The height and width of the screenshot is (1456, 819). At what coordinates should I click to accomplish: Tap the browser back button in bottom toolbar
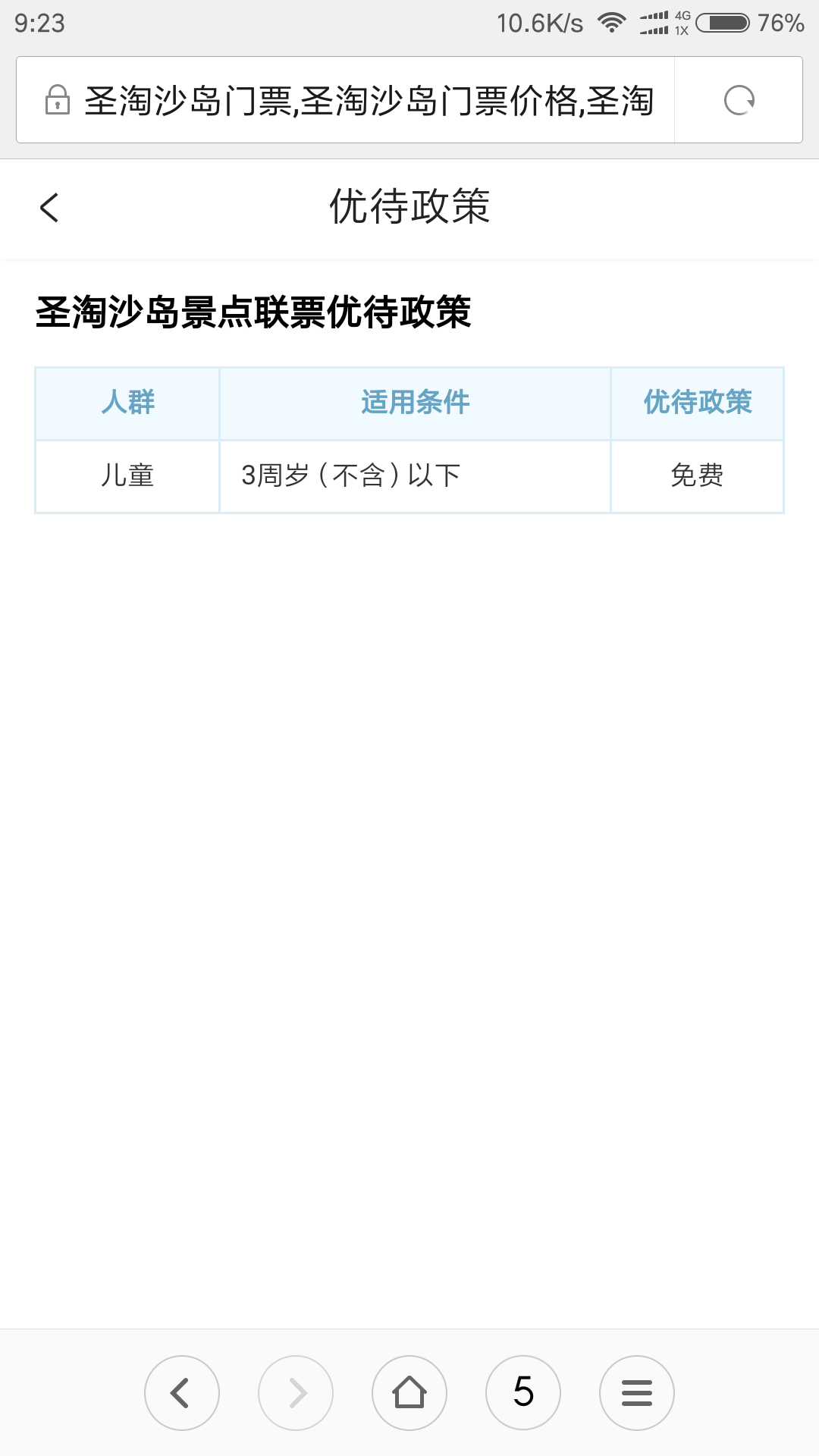(x=182, y=1393)
